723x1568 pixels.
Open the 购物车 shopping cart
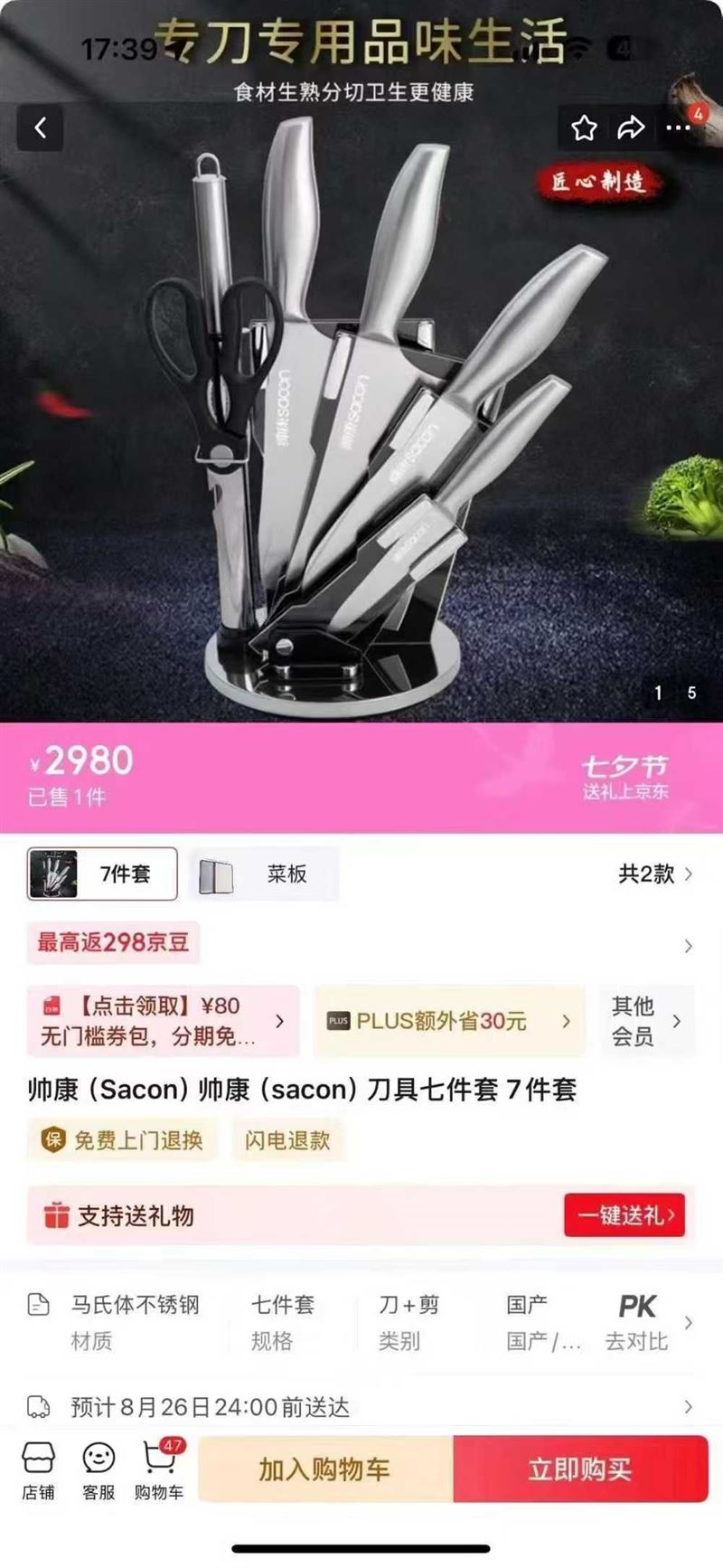click(159, 1471)
